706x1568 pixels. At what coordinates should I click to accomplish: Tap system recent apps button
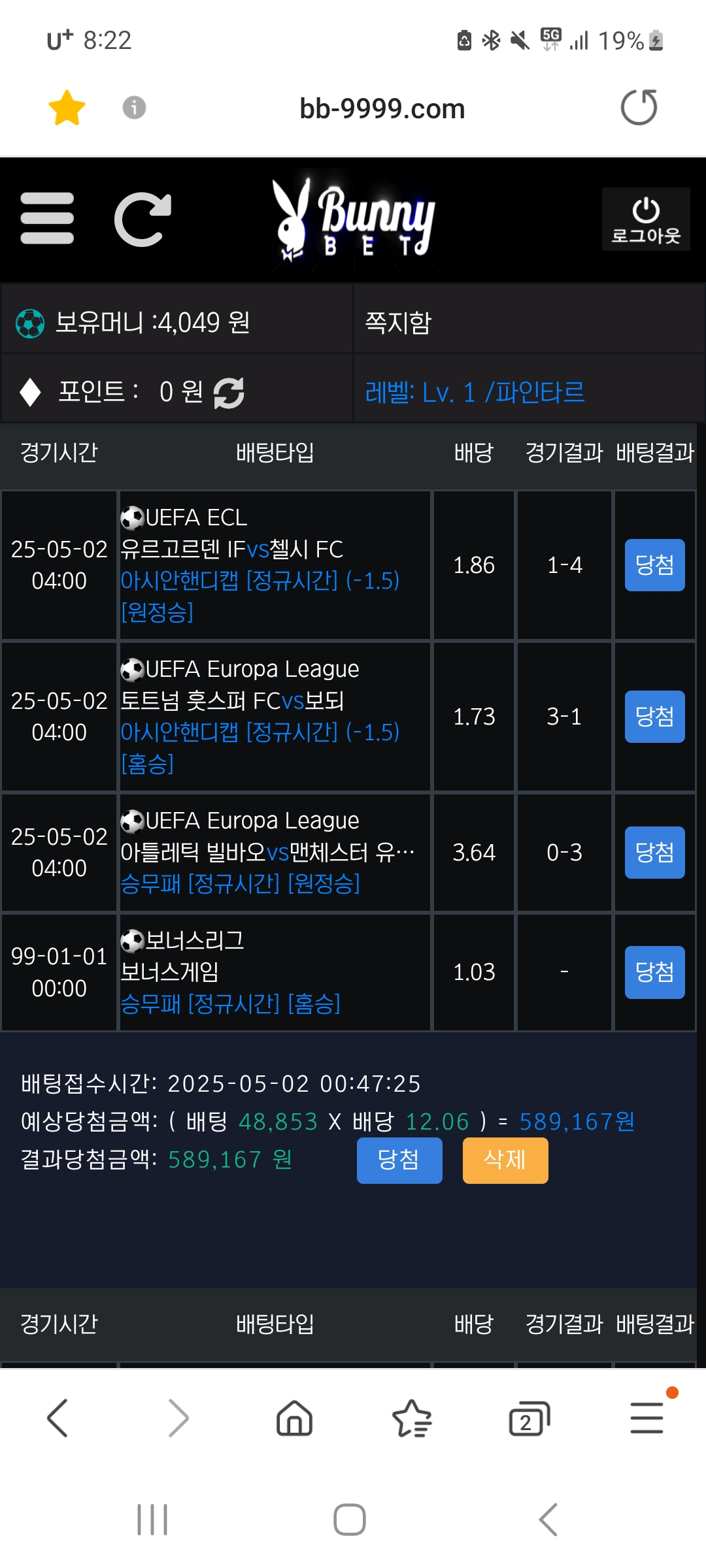click(152, 1520)
